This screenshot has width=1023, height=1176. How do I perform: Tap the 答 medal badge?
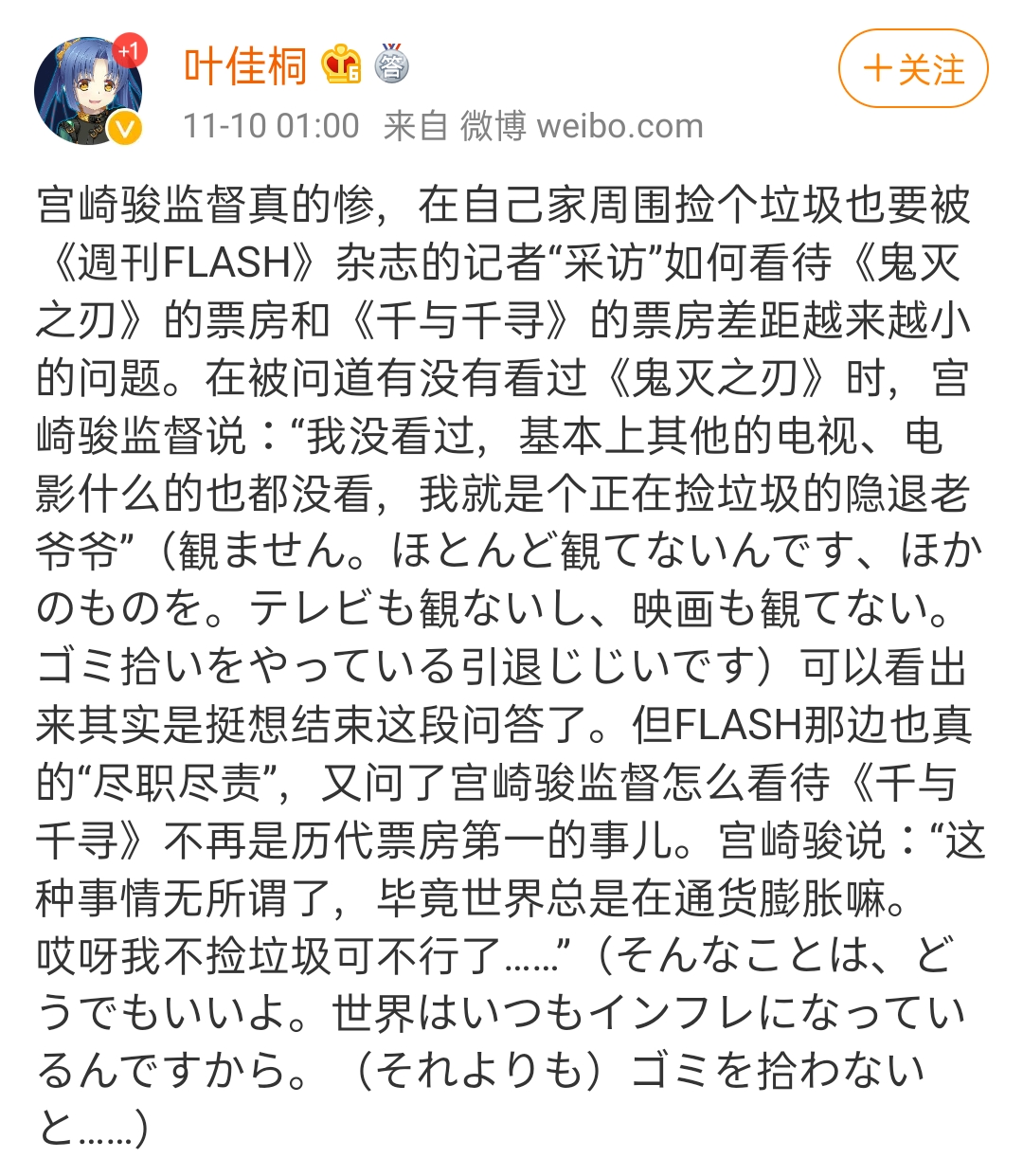point(392,63)
